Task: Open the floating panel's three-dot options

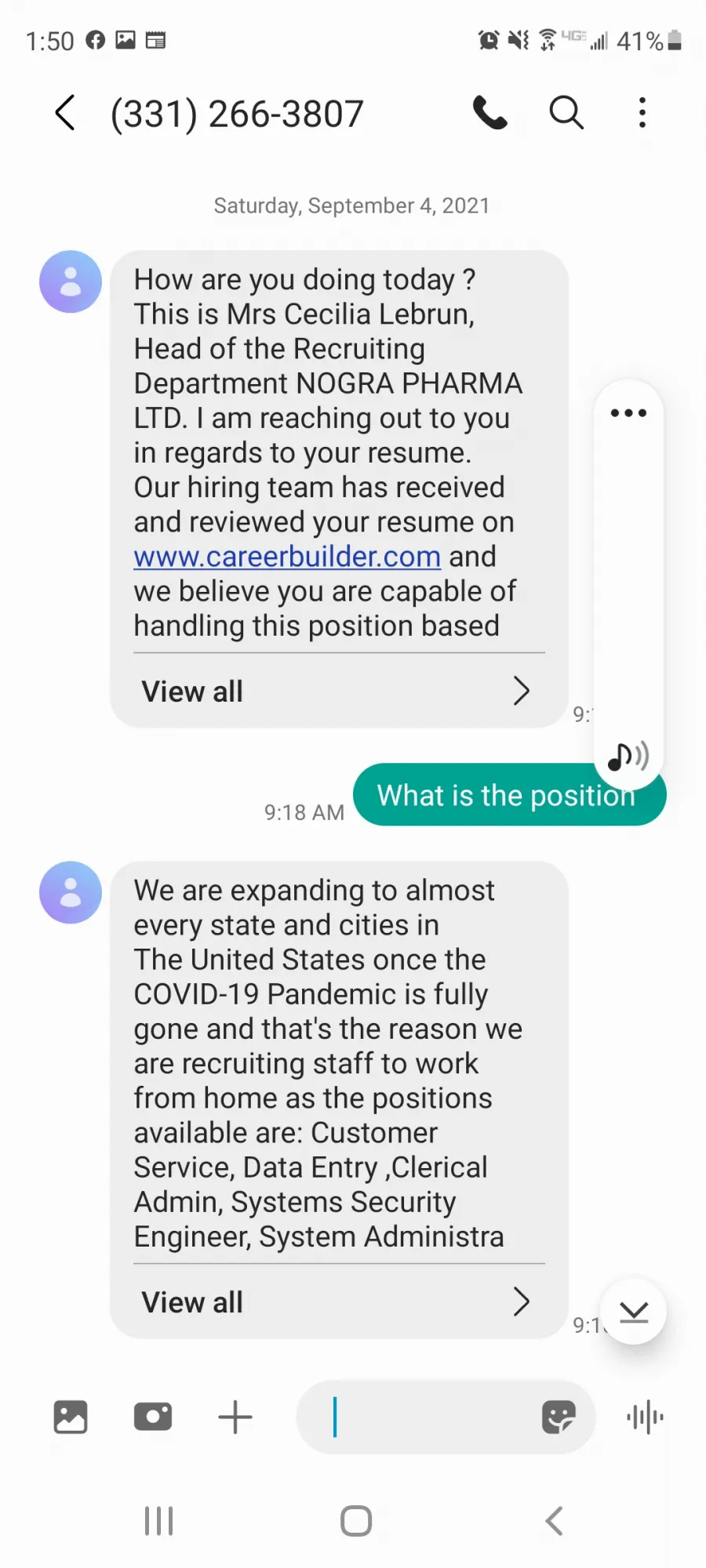Action: 628,413
